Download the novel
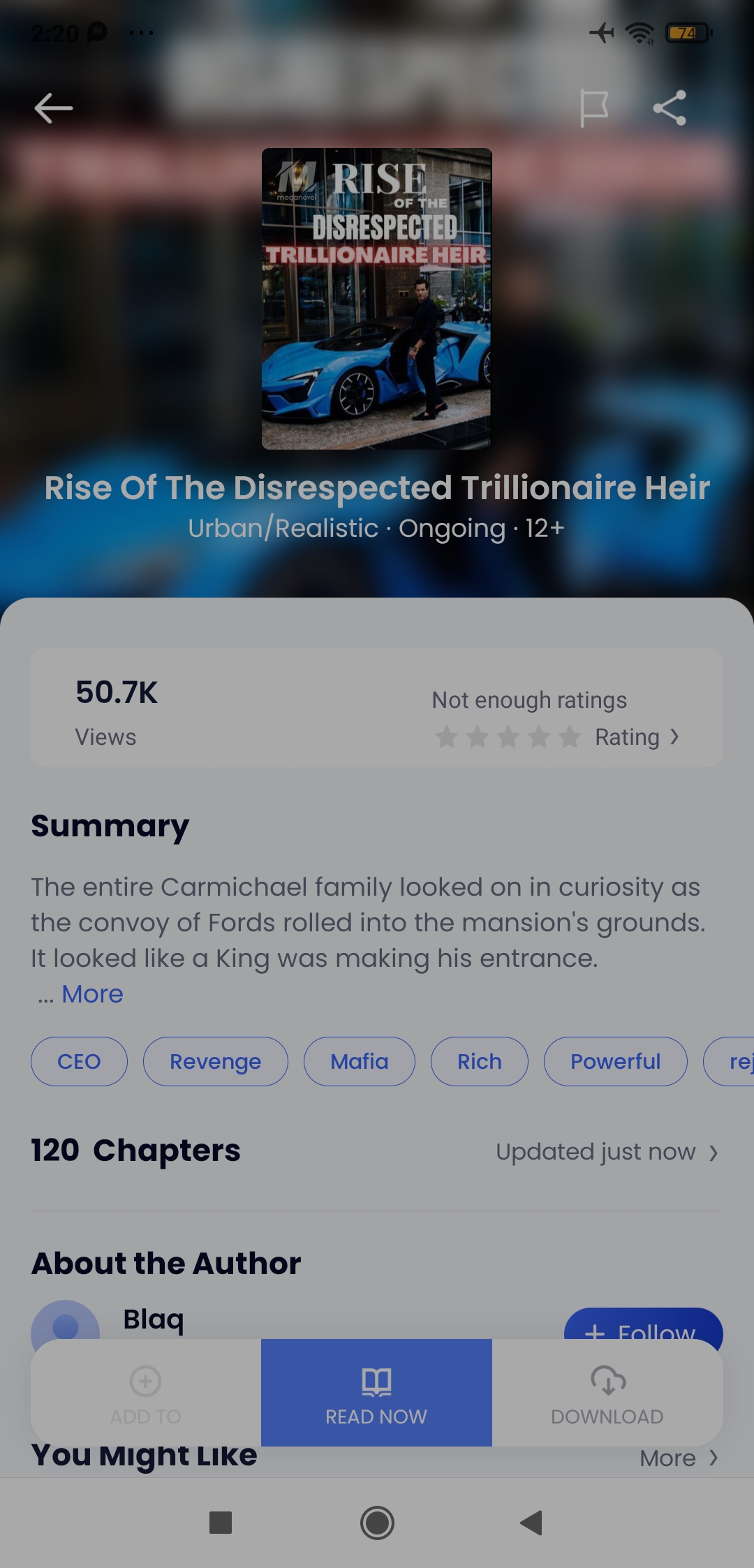This screenshot has width=754, height=1568. [x=607, y=1393]
